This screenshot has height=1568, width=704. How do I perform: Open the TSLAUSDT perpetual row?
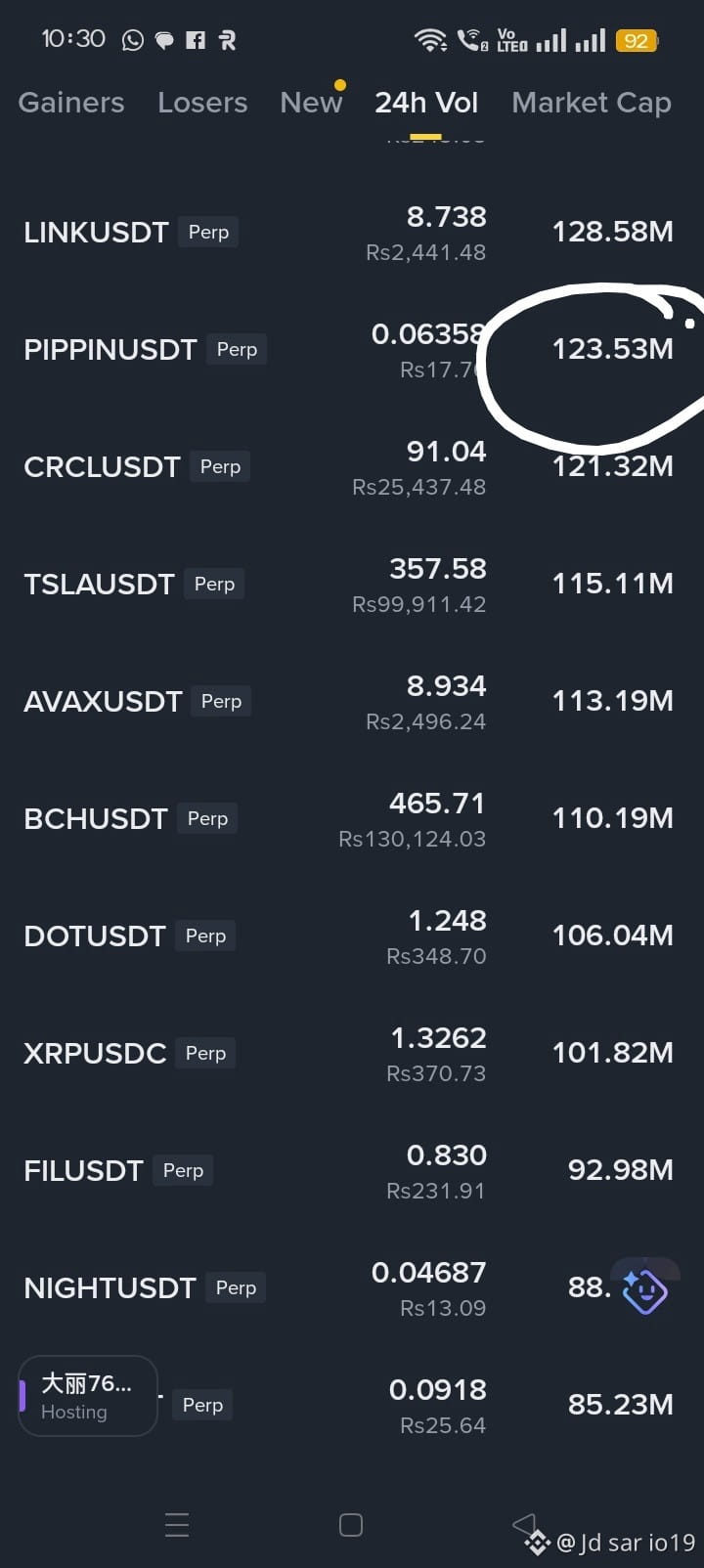pos(352,585)
